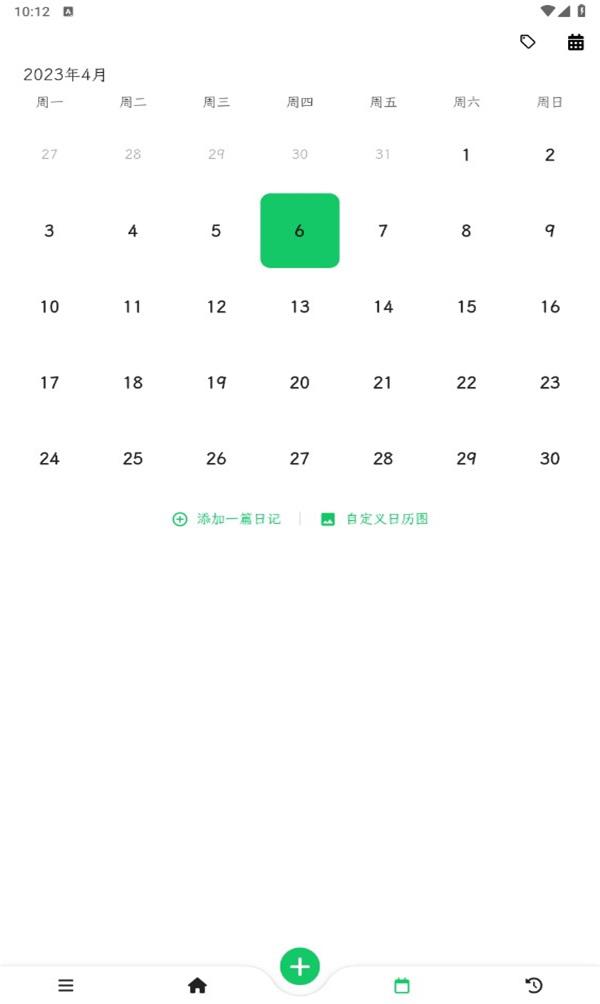This screenshot has height=1004, width=600.
Task: Open the hamburger menu in bottom bar
Action: [x=66, y=985]
